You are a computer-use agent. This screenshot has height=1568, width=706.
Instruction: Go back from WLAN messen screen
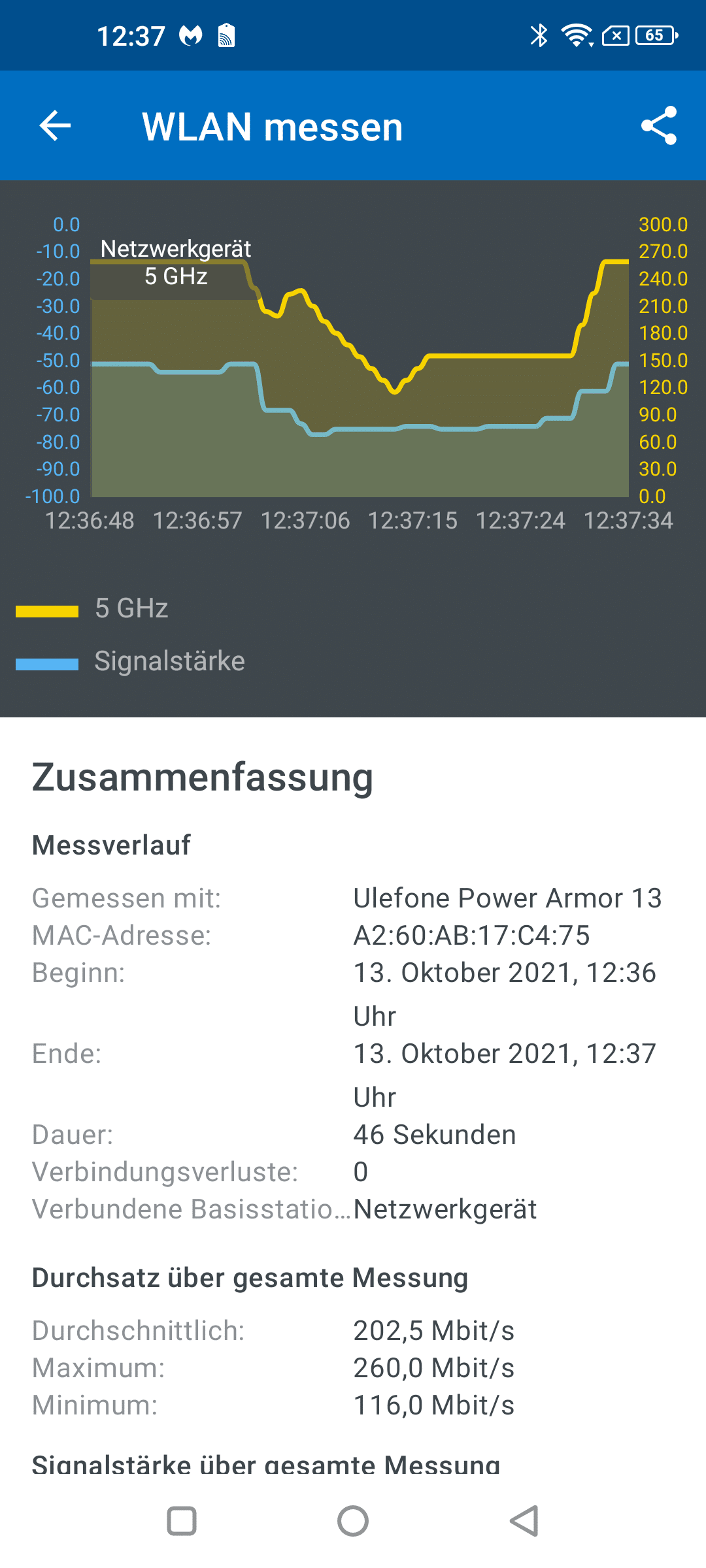click(x=55, y=125)
